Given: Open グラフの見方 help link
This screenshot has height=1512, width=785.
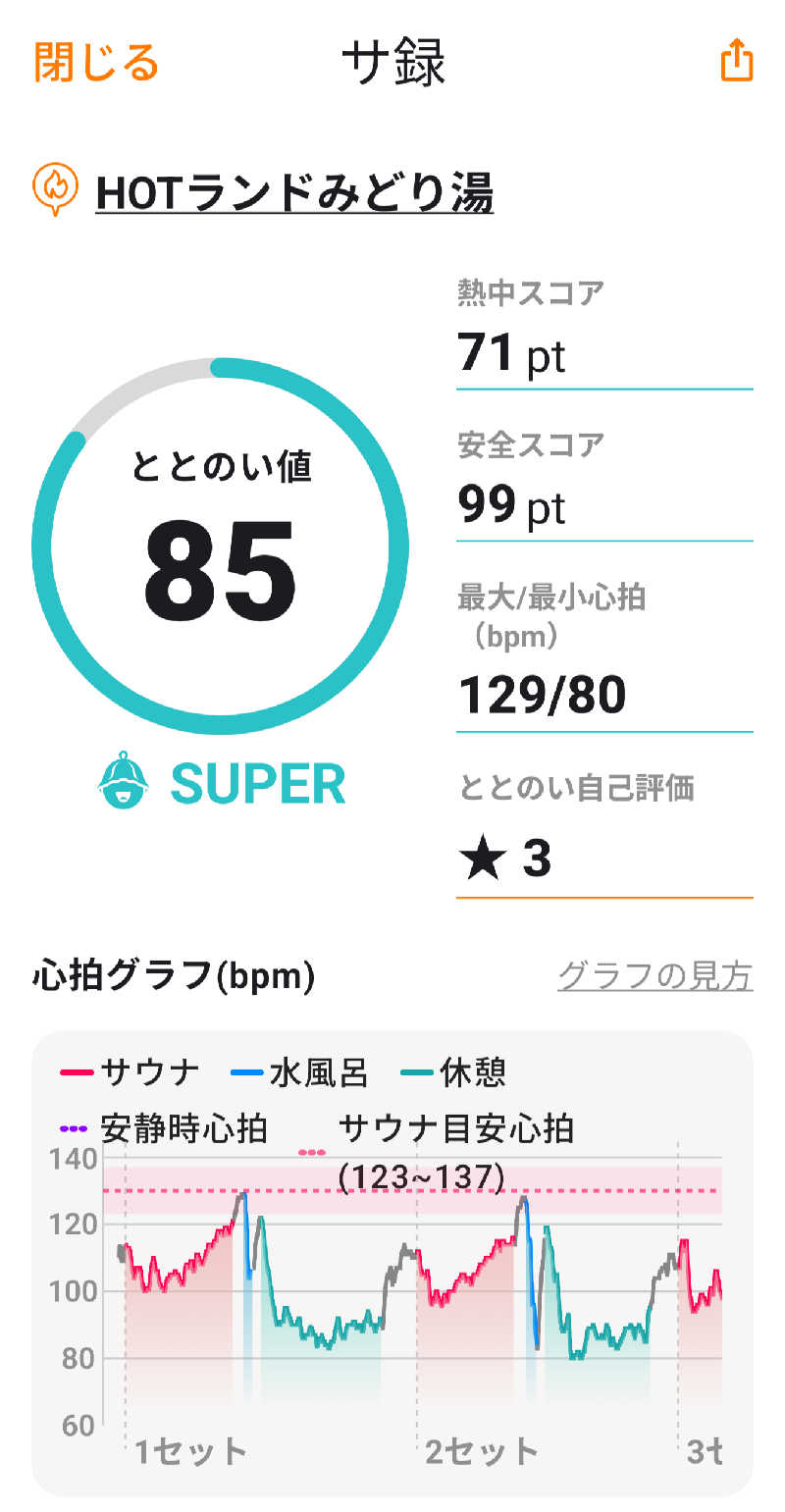Looking at the screenshot, I should click(655, 974).
